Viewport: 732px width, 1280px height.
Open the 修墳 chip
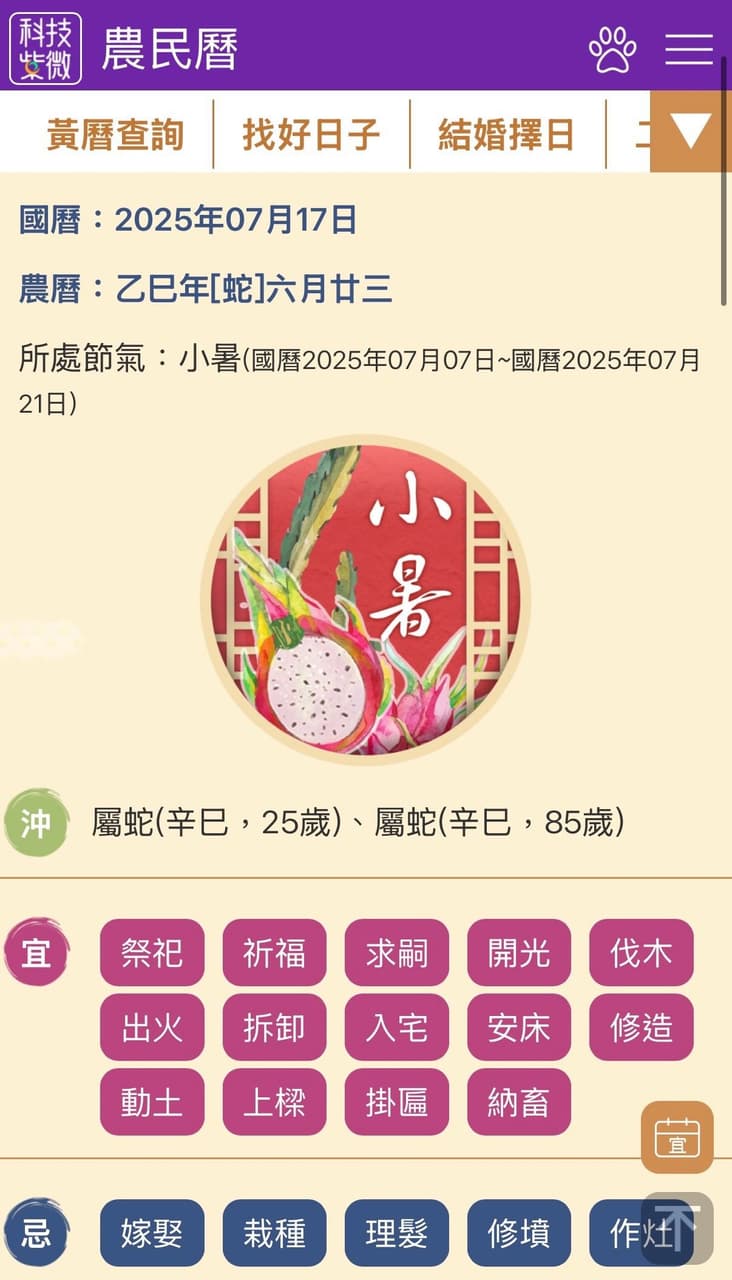tap(519, 1233)
